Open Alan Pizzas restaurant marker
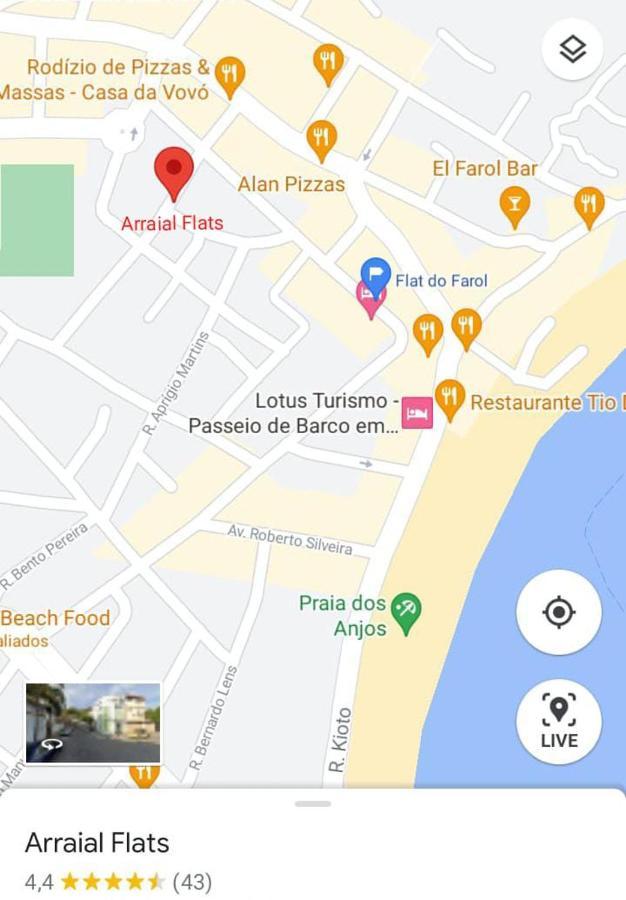The width and height of the screenshot is (626, 900). (x=321, y=140)
